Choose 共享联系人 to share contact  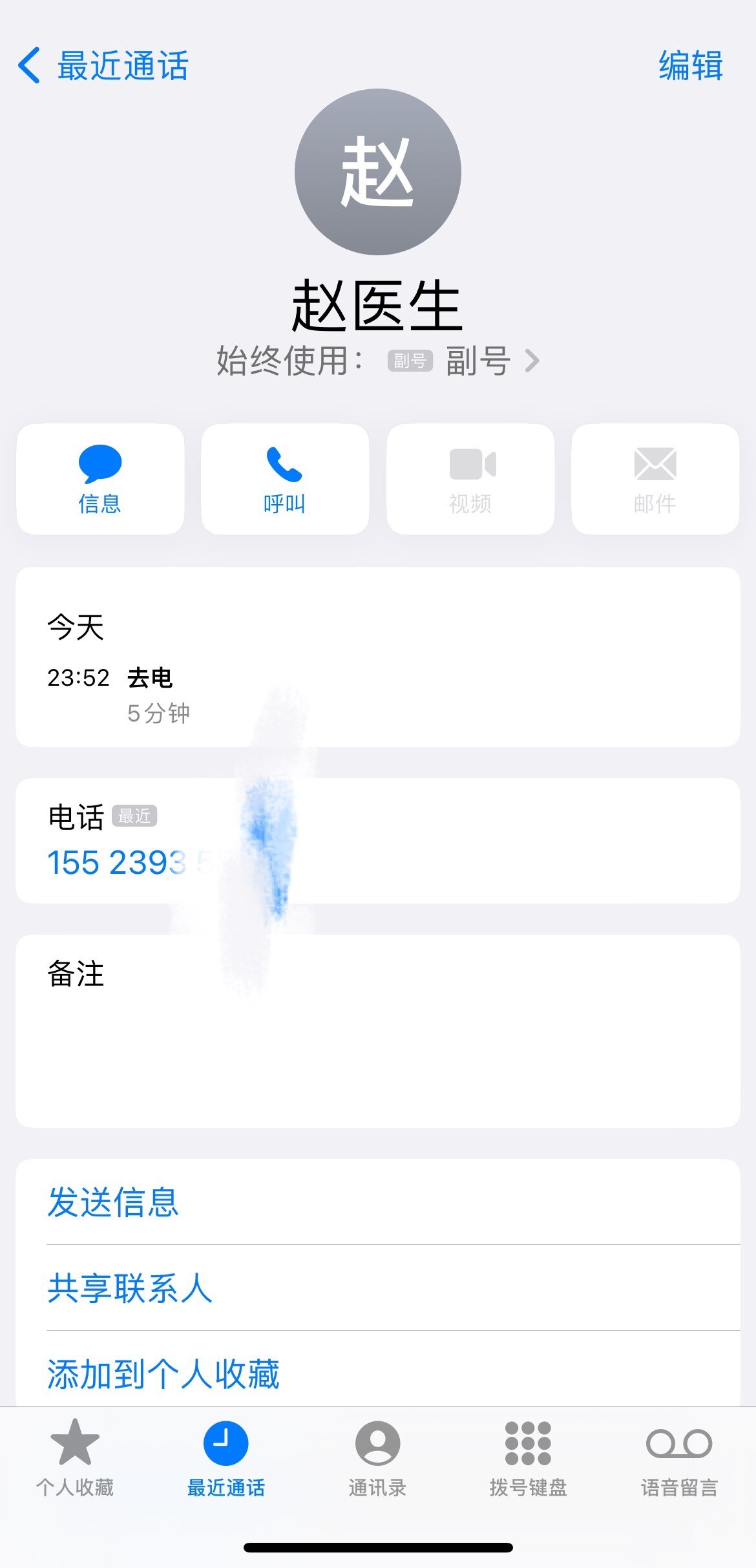tap(130, 1287)
